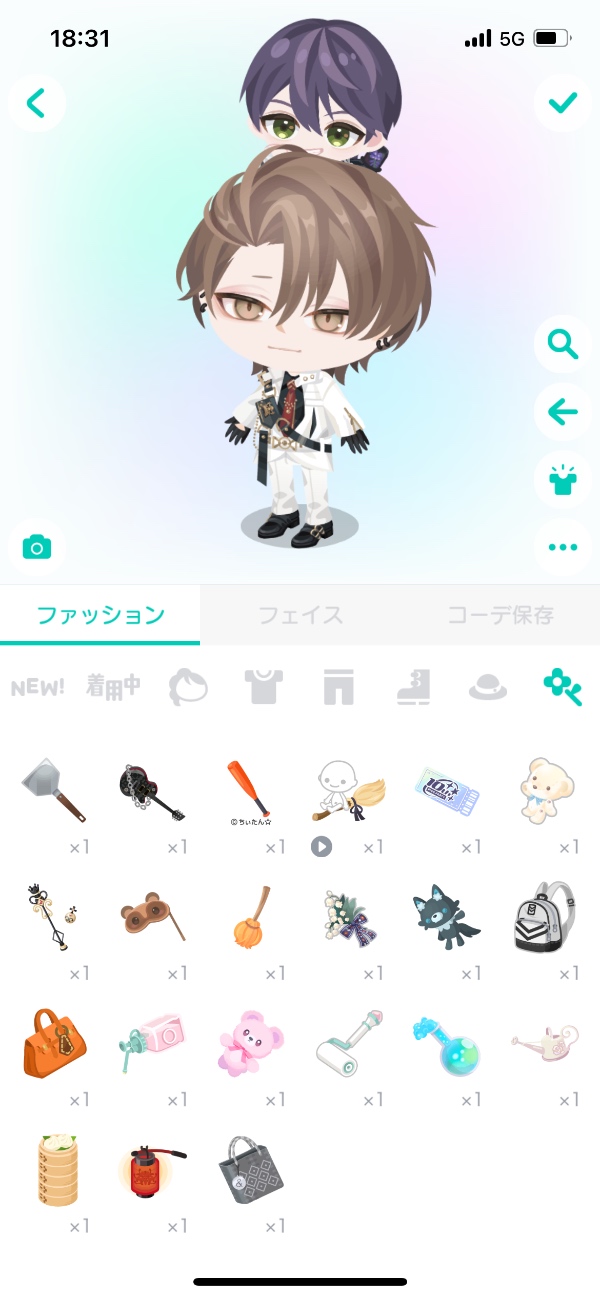Switch to the フェイス tab
Image resolution: width=600 pixels, height=1298 pixels.
300,615
